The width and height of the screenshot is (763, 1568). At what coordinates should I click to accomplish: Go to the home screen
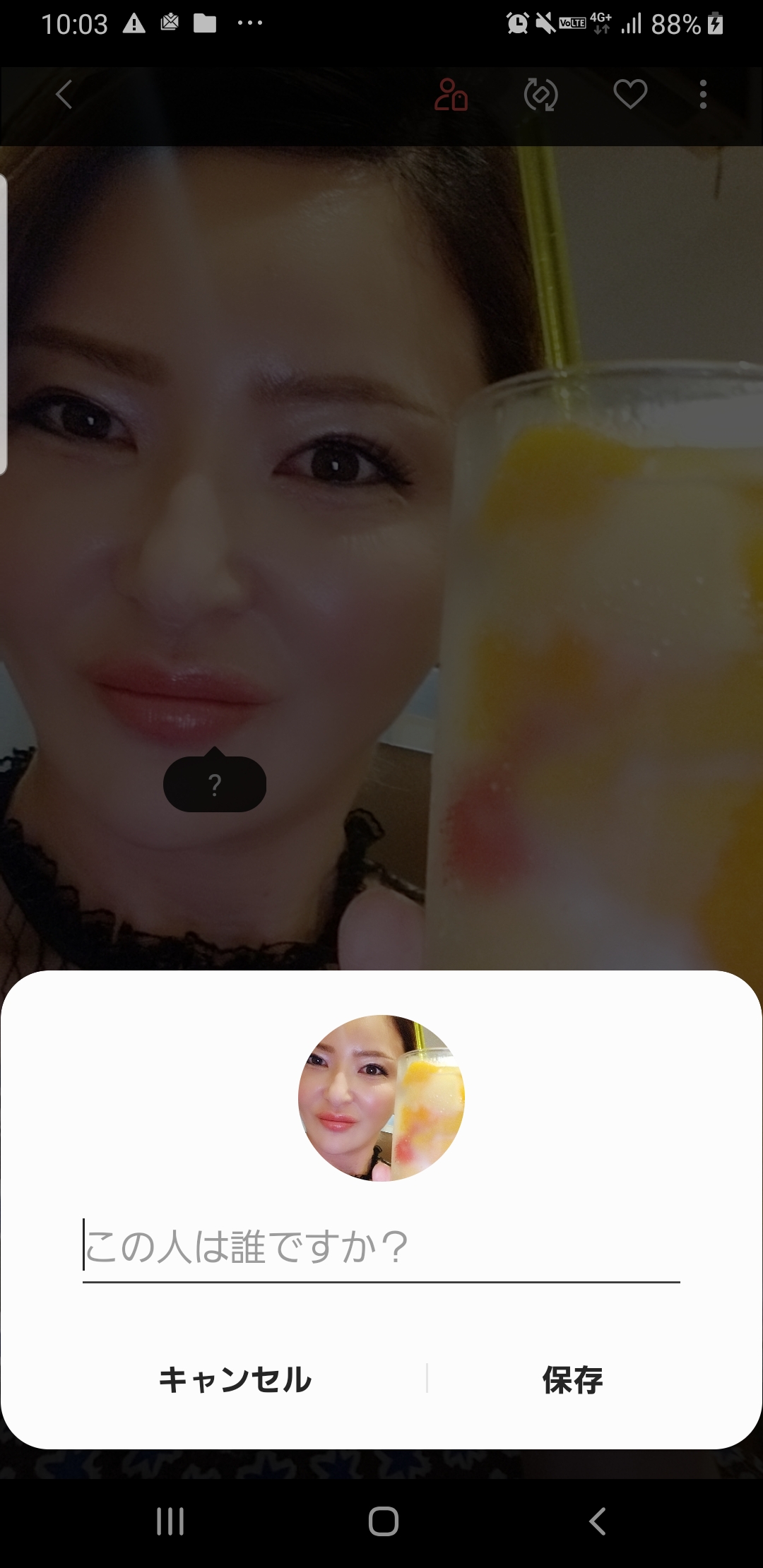click(383, 1521)
